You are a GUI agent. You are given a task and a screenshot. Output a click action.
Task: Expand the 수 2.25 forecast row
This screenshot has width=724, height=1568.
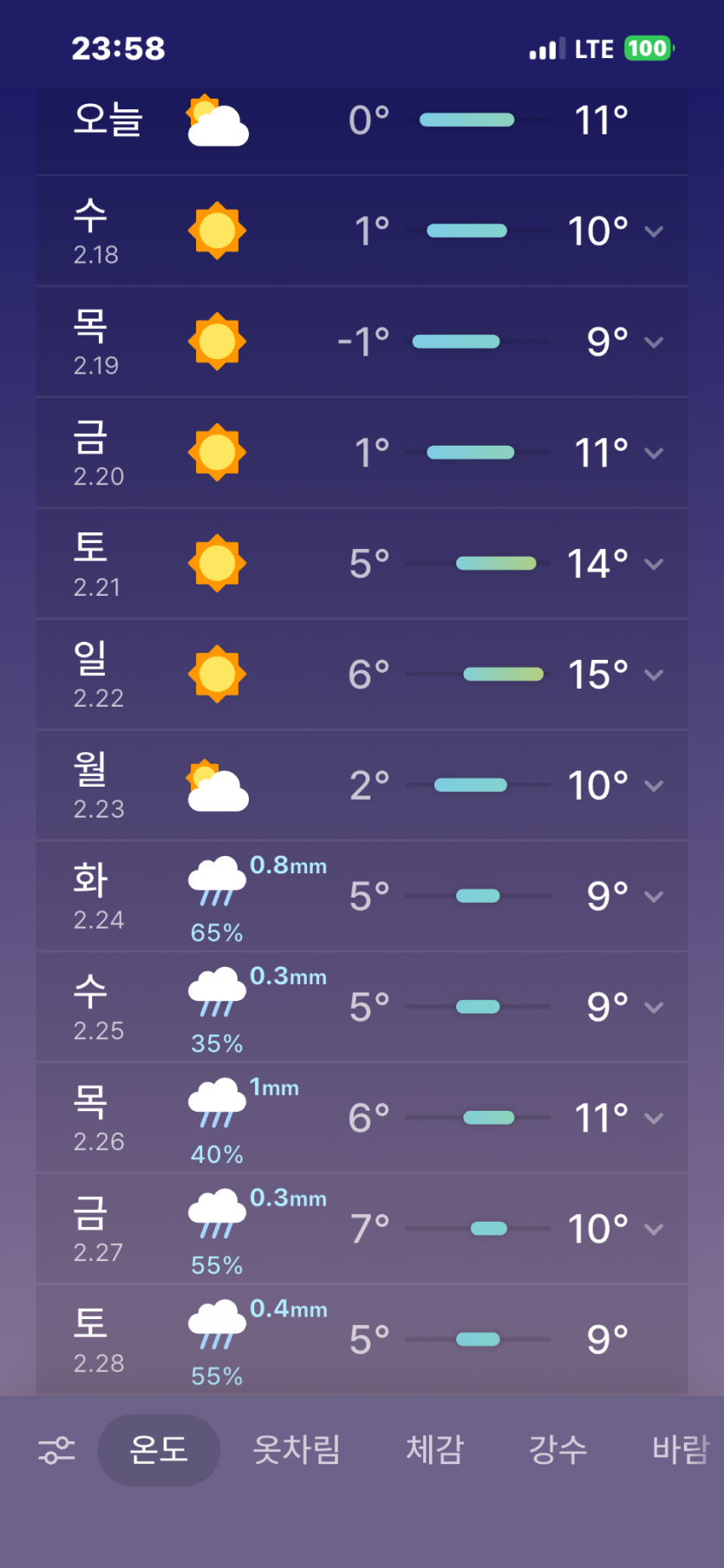654,1008
